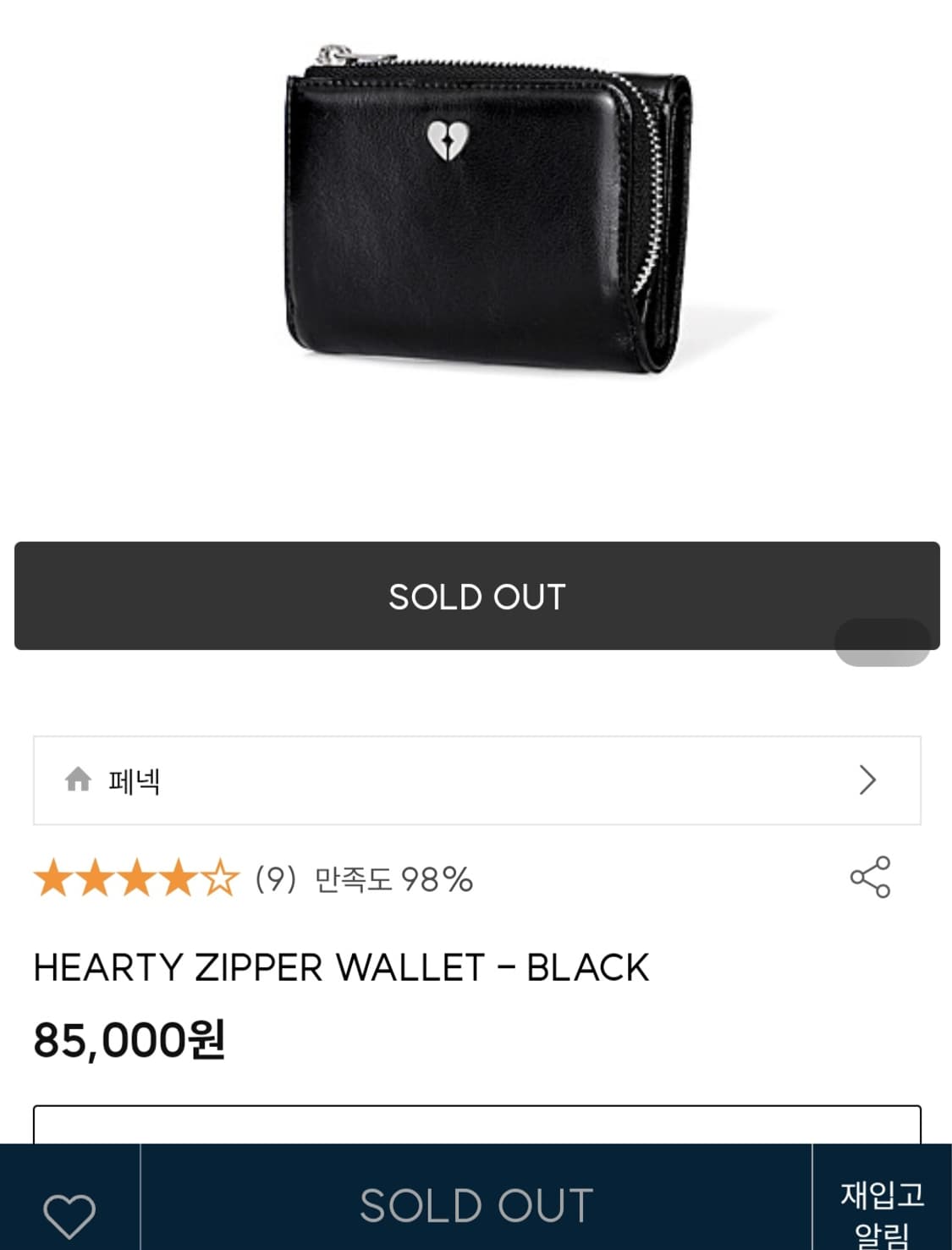
Task: Select the third star in the rating
Action: (135, 881)
